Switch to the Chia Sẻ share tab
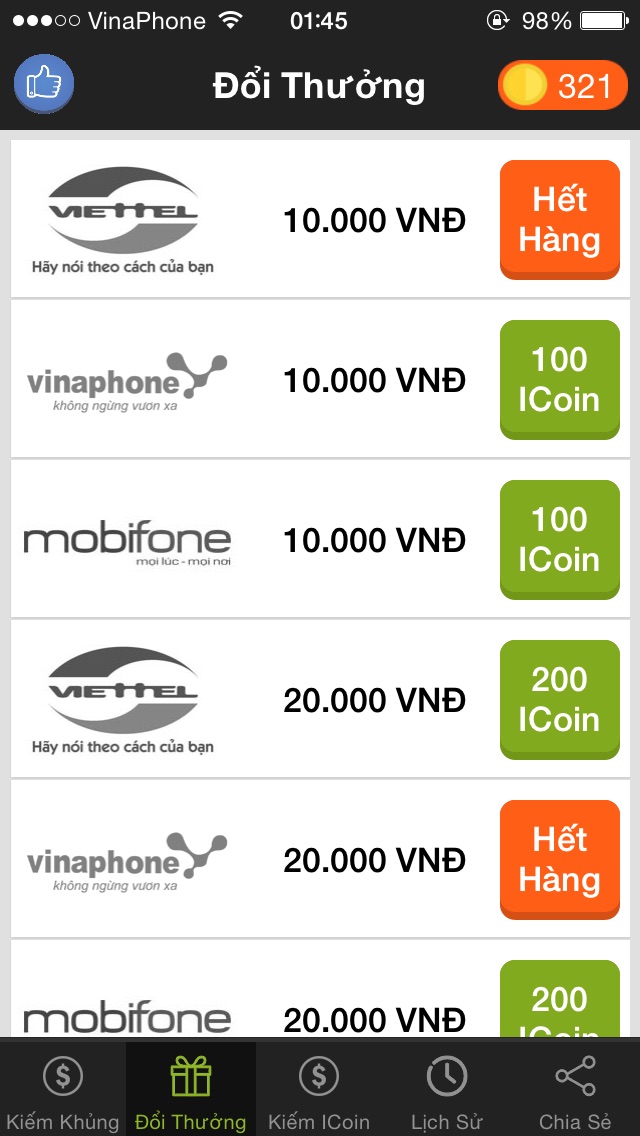The width and height of the screenshot is (640, 1136). [x=575, y=1090]
